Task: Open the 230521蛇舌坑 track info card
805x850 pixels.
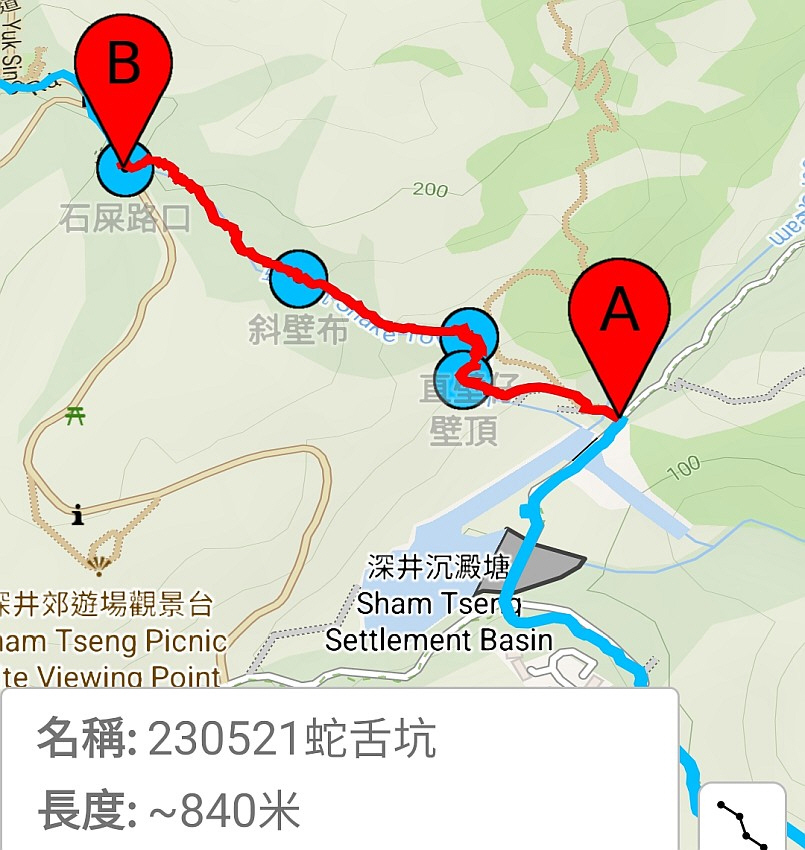Action: click(x=338, y=770)
